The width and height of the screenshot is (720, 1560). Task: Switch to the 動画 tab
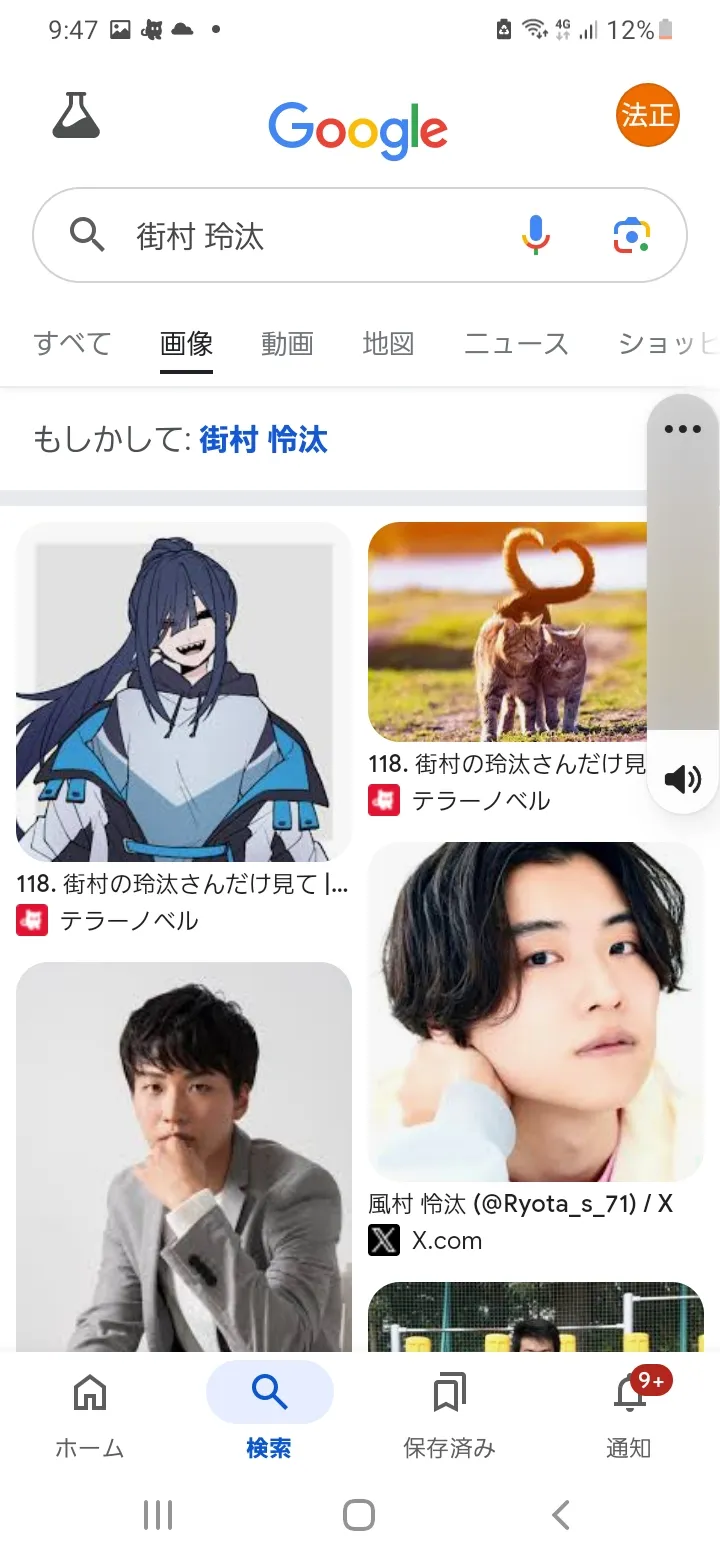(287, 344)
